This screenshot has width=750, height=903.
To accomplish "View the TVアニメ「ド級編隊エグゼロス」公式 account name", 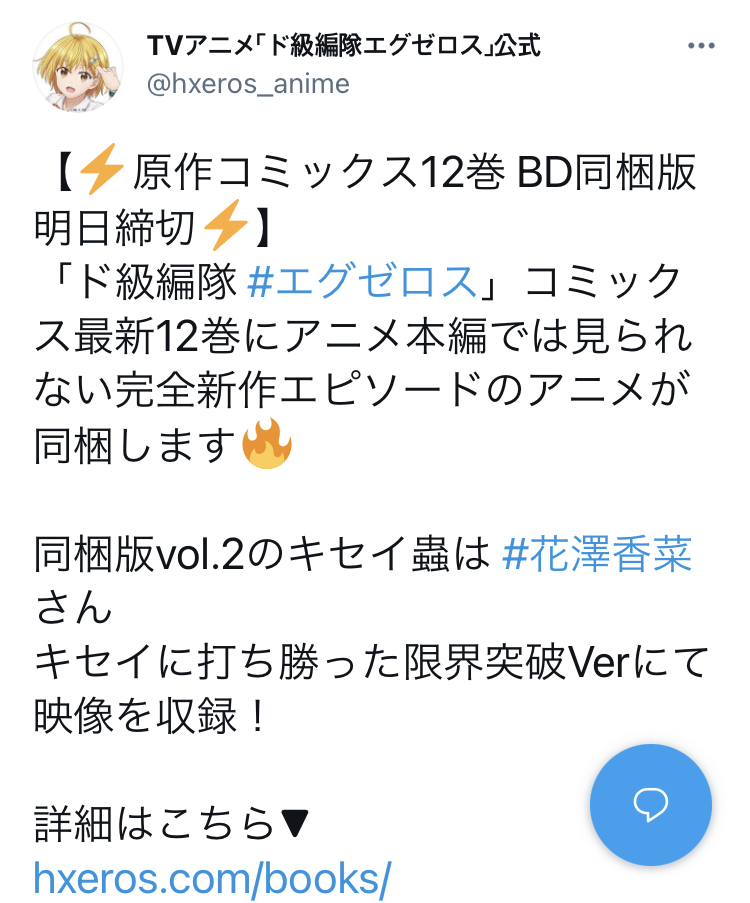I will (343, 46).
